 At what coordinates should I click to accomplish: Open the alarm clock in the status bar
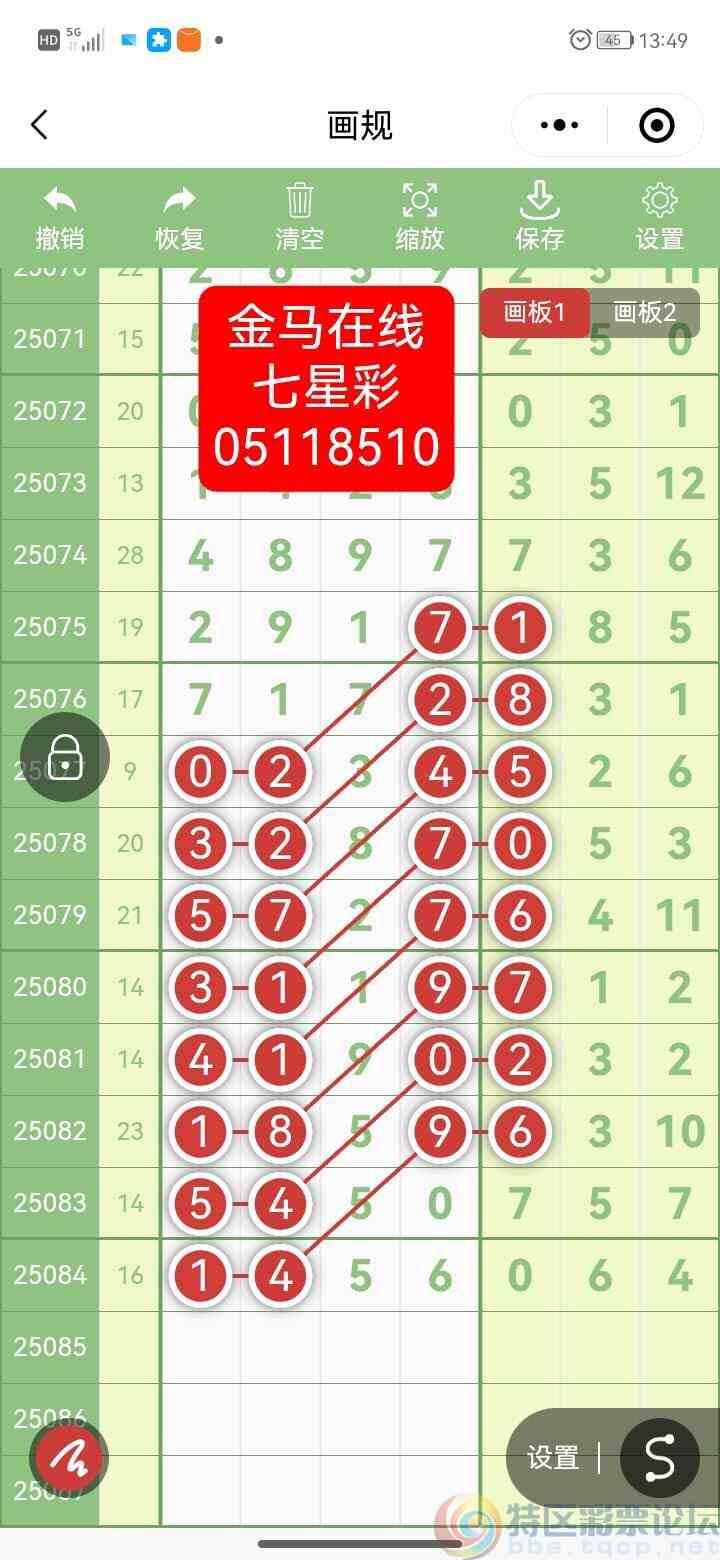click(578, 40)
